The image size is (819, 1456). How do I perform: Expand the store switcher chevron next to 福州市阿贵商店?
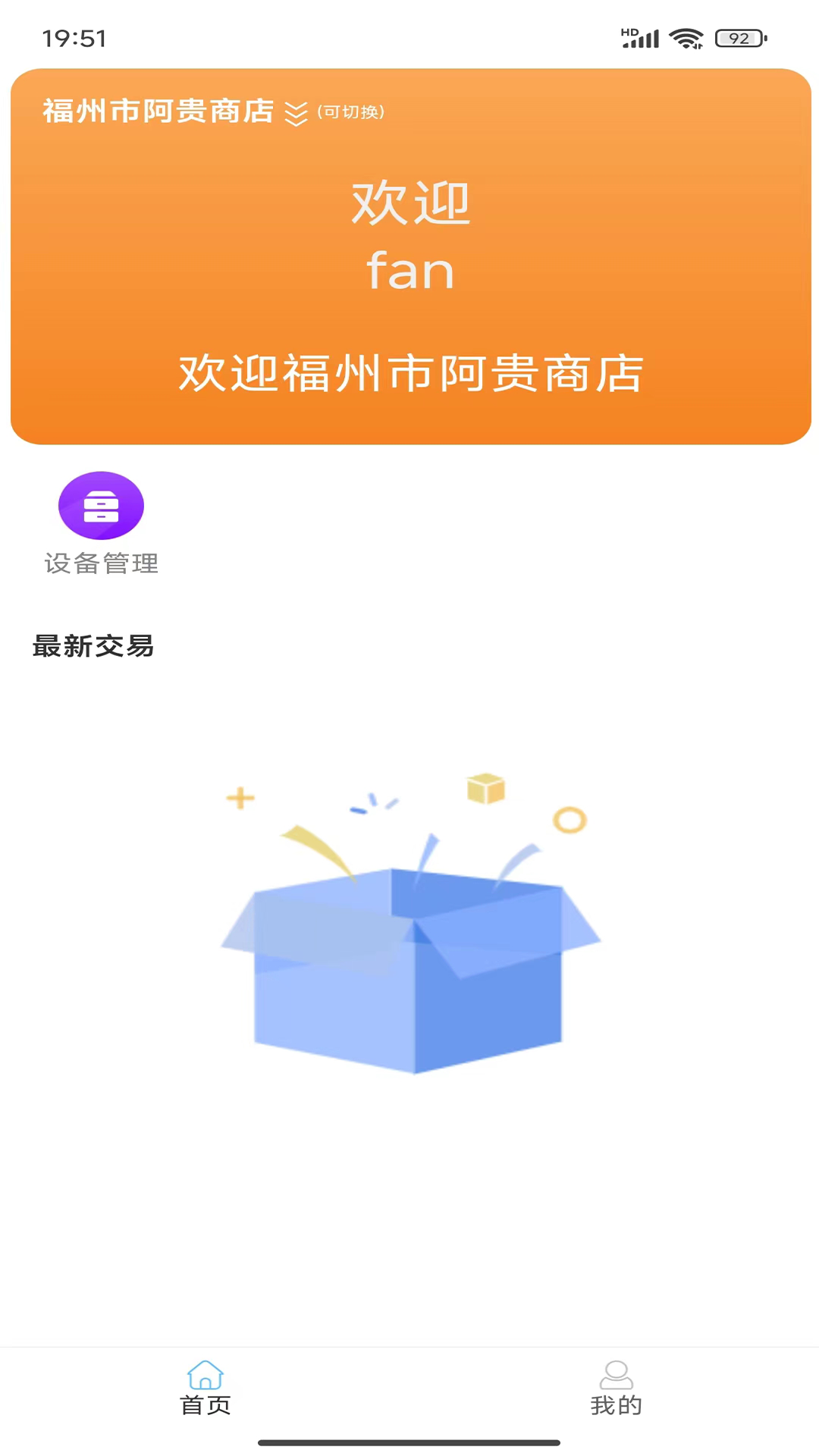(x=296, y=113)
